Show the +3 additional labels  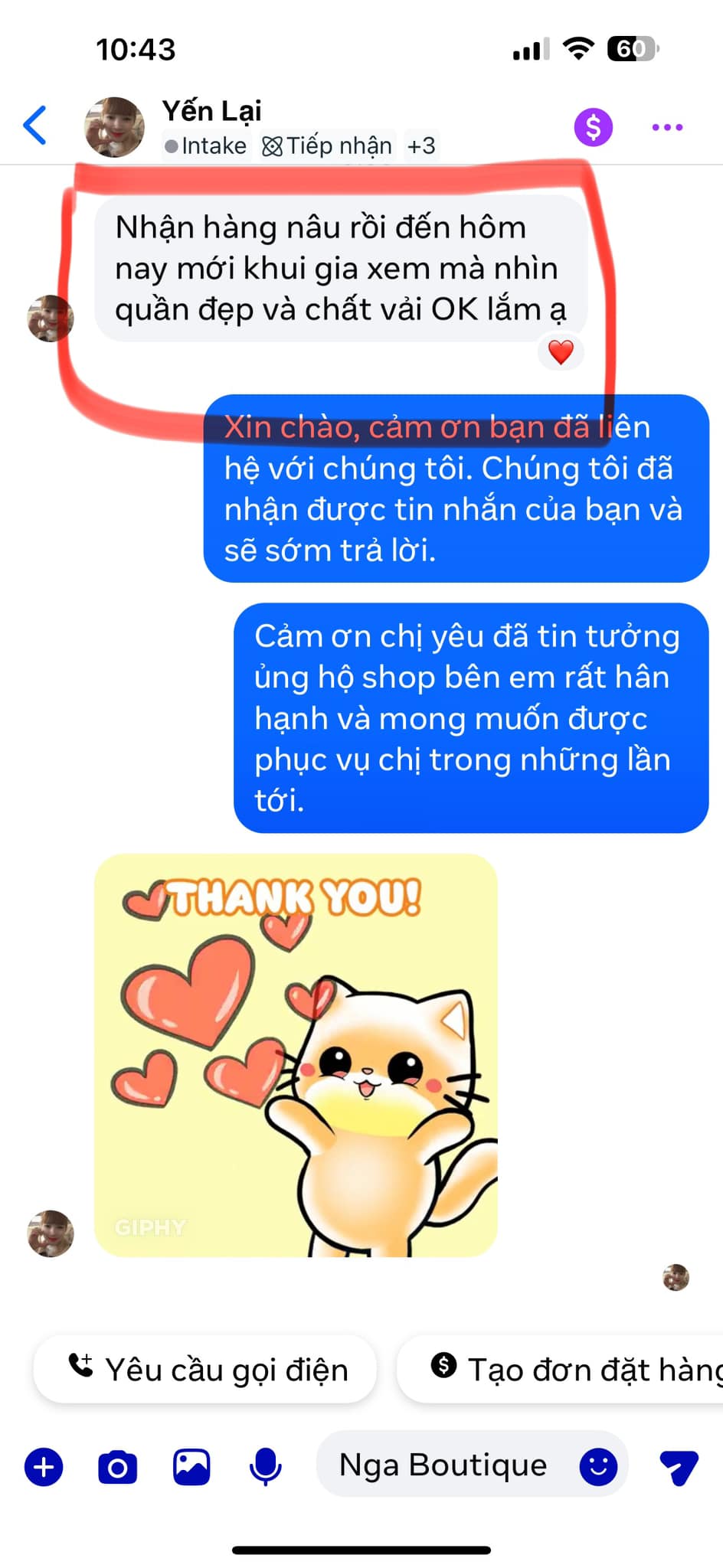click(421, 145)
